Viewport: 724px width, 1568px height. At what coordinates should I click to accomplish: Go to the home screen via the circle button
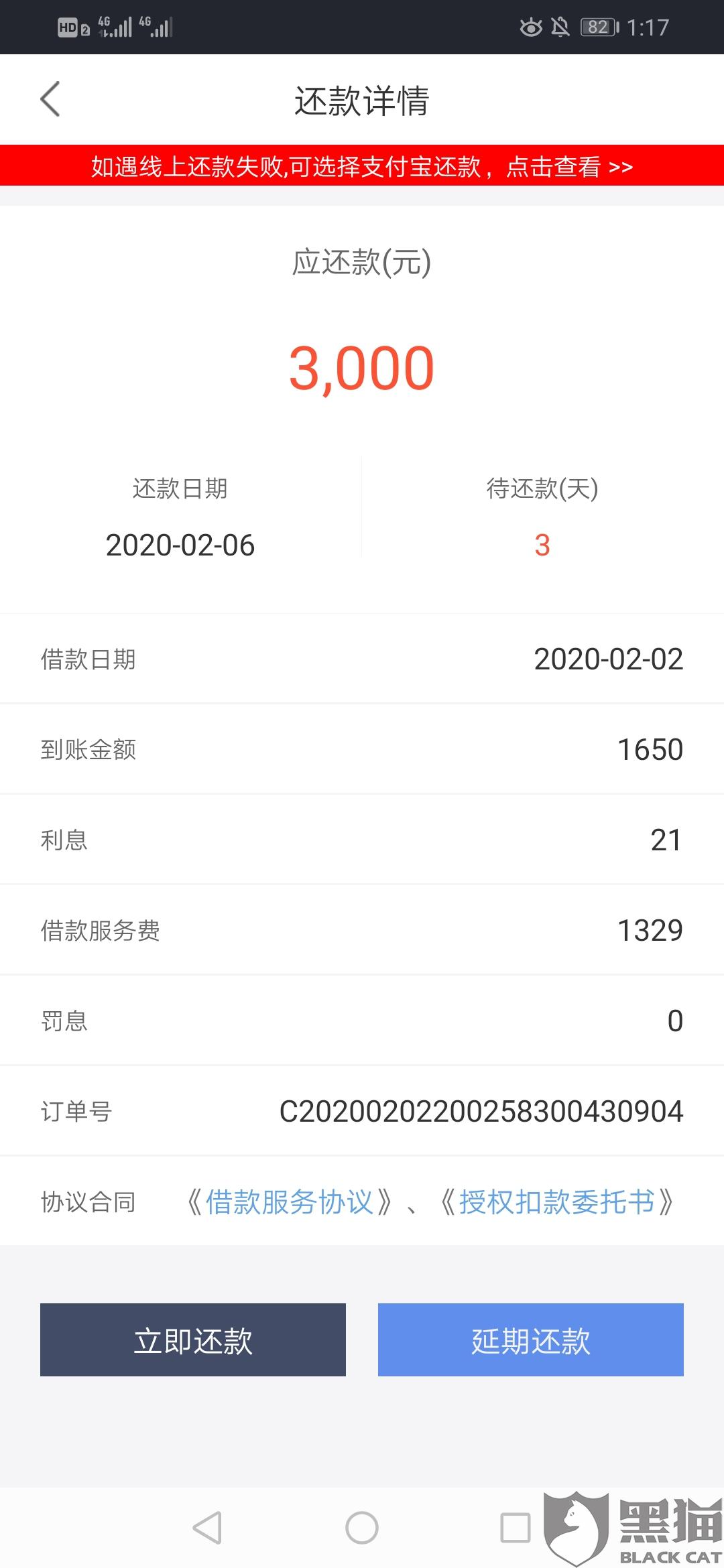(x=362, y=1528)
